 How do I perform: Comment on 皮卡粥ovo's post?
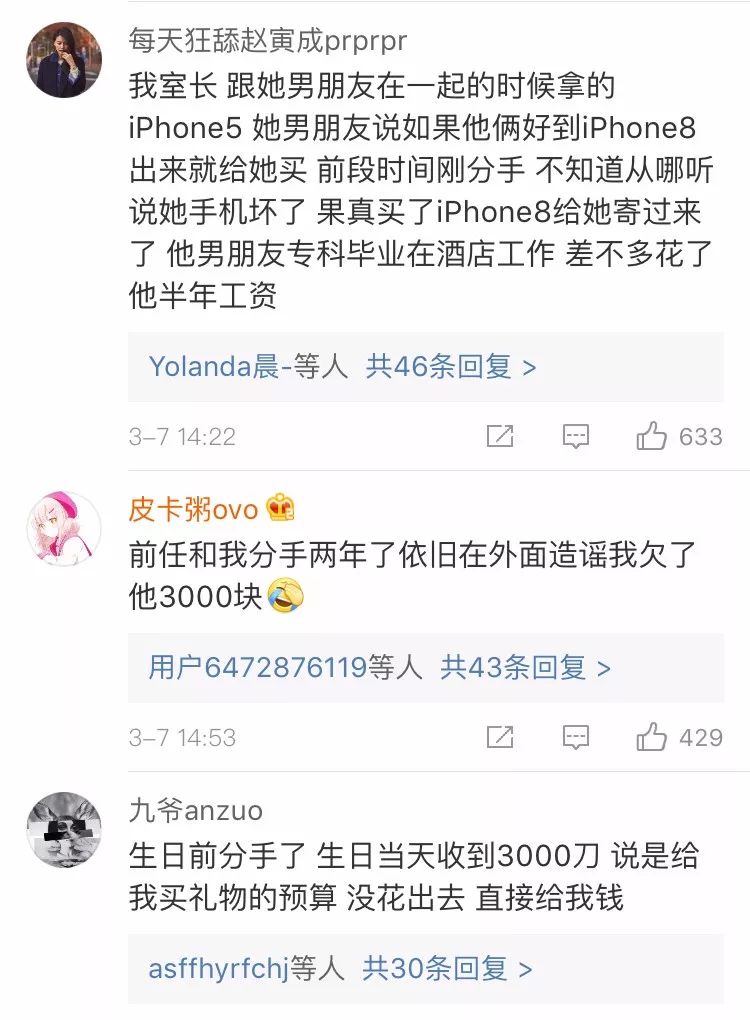coord(575,738)
